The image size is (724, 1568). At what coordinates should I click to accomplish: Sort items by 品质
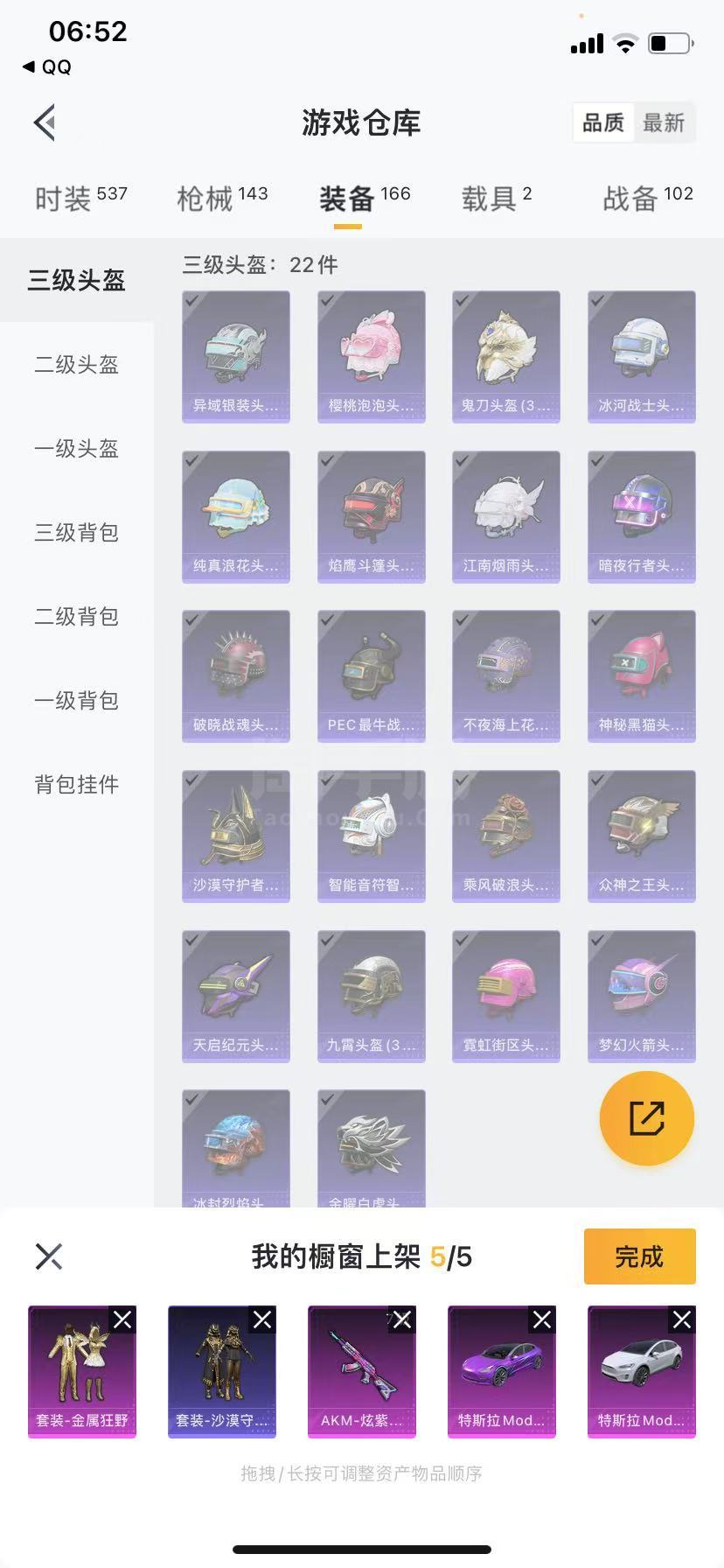[603, 123]
